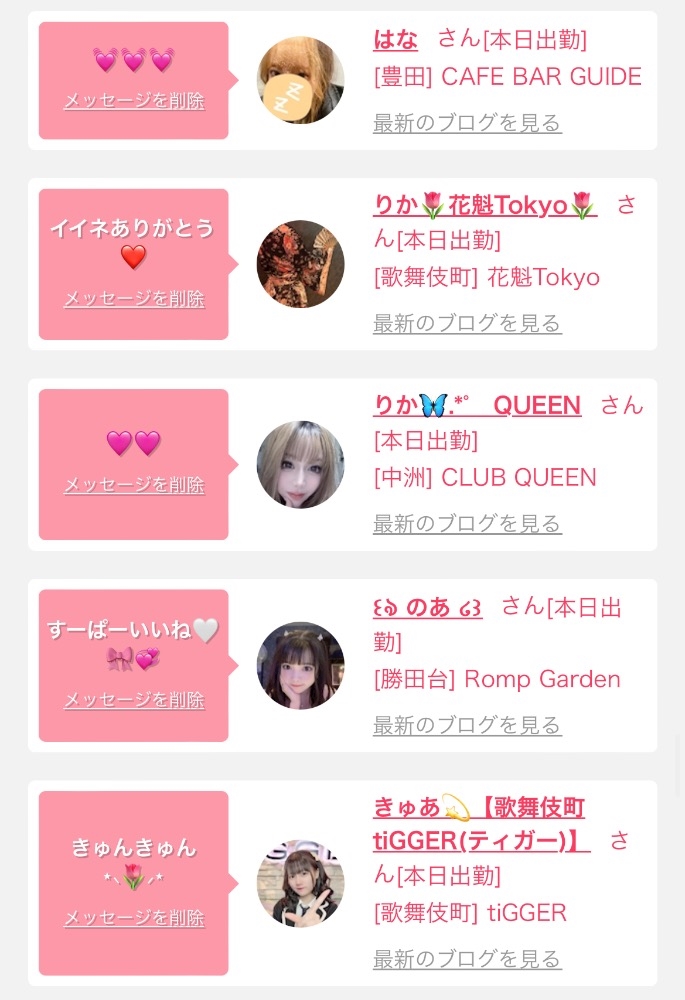Delete the きゅんきゅん message
Screen dimensions: 685x1000
tap(134, 918)
